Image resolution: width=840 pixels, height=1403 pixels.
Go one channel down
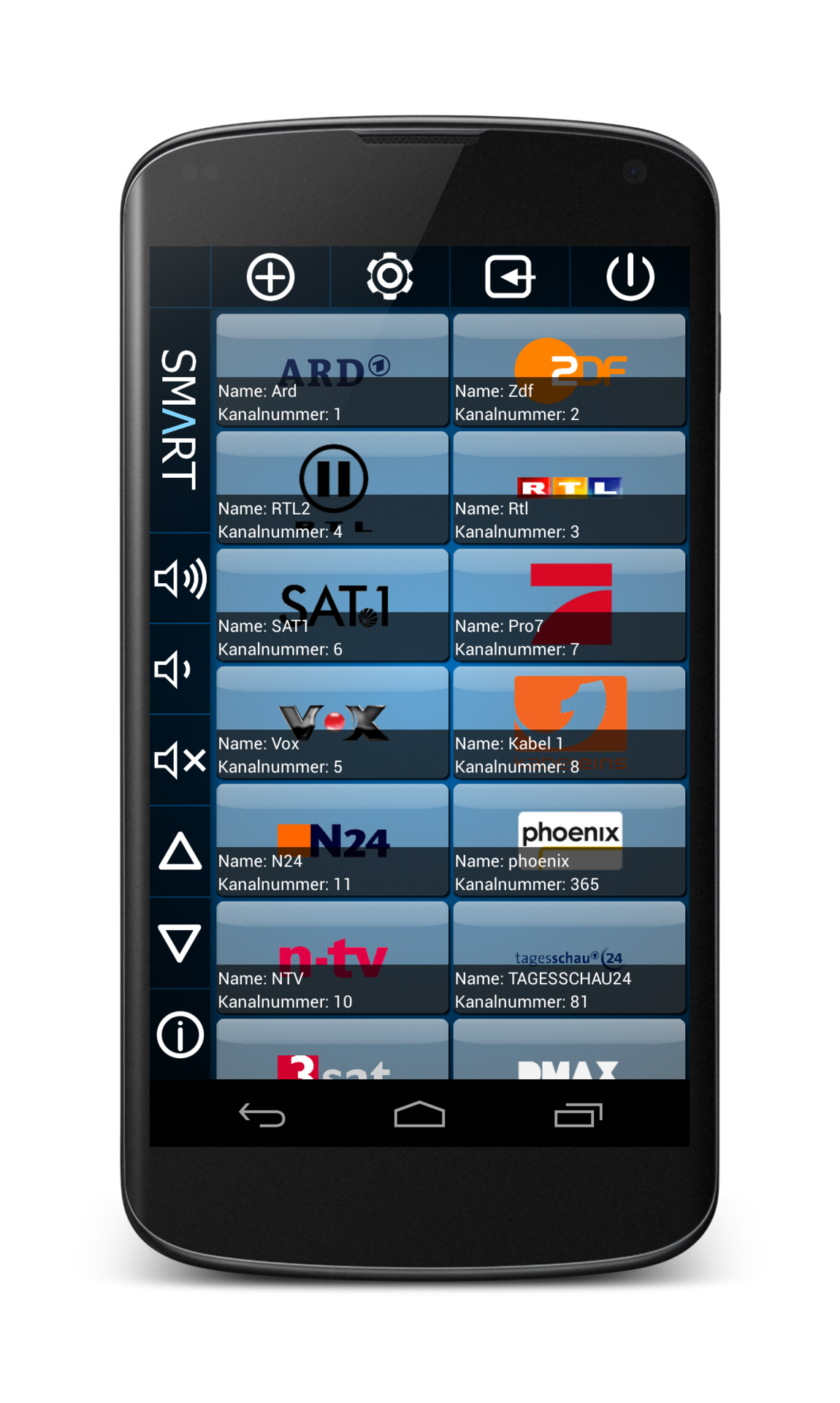point(180,943)
